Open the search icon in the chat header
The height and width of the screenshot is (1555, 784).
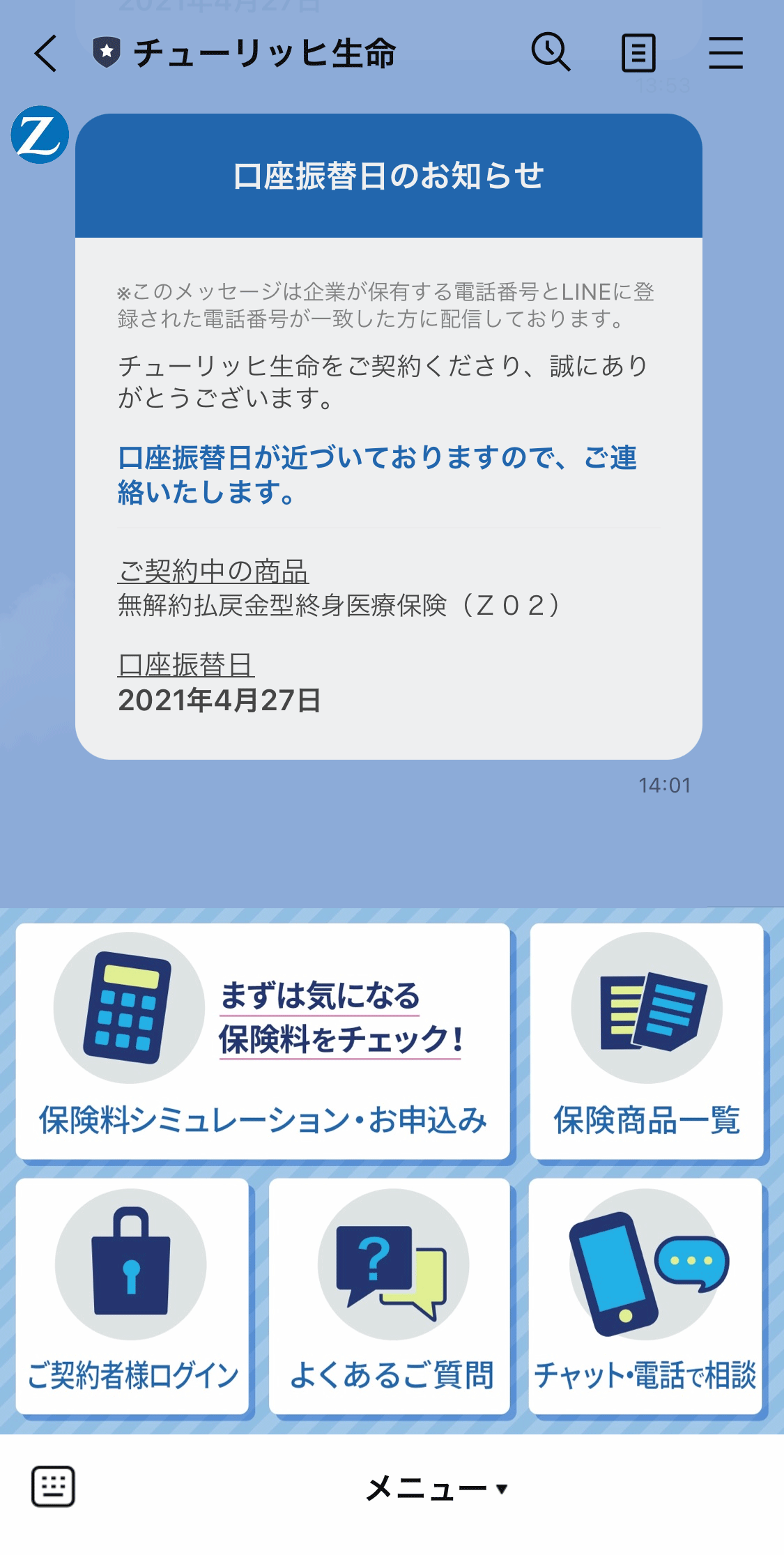[550, 52]
